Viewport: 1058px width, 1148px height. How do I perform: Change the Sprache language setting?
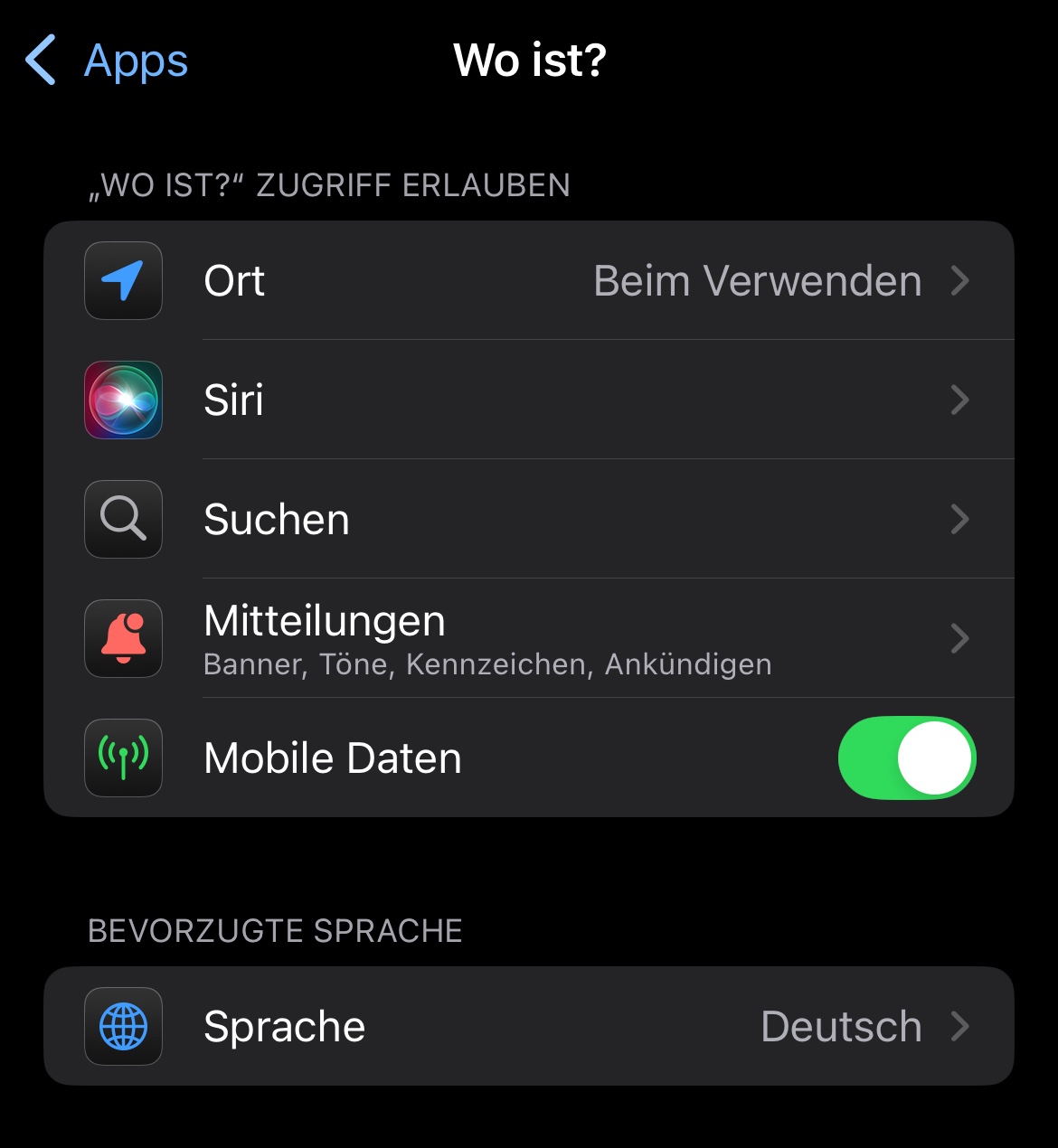coord(529,1026)
